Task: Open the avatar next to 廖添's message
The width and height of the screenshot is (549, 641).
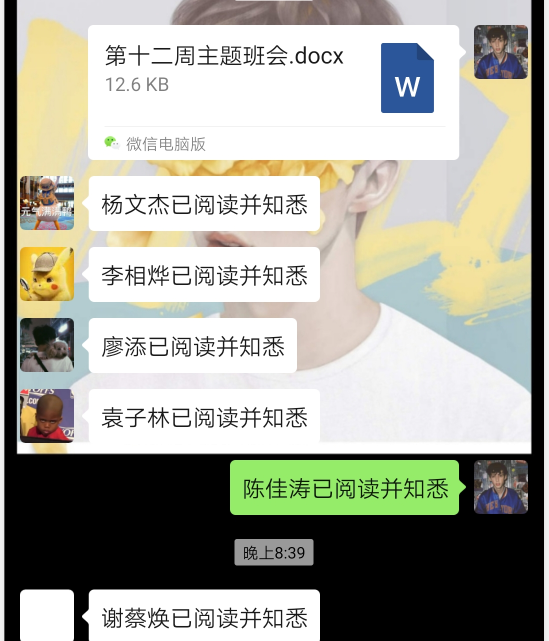Action: tap(47, 345)
